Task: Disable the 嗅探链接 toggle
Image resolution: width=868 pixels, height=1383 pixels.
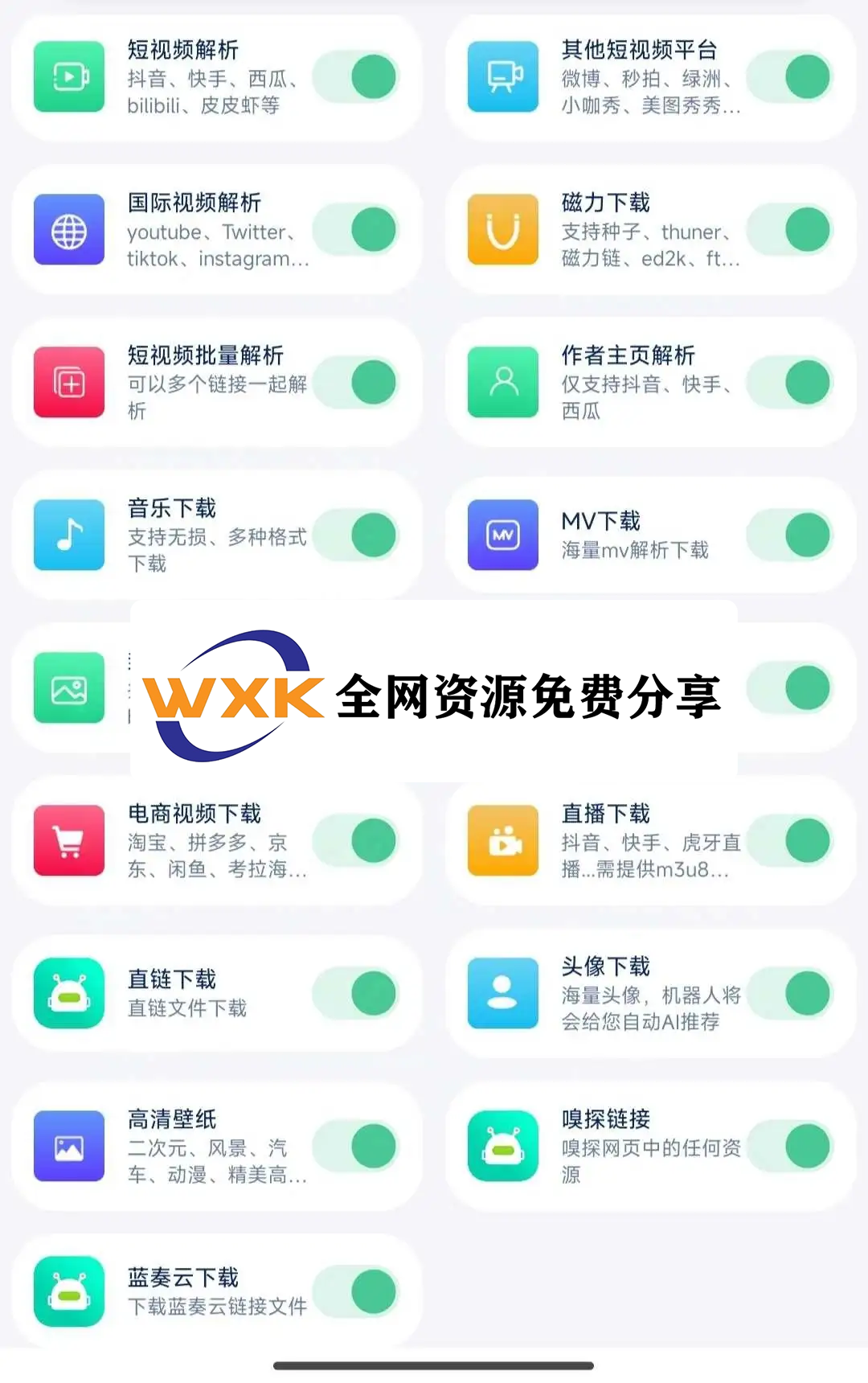Action: tap(791, 1147)
